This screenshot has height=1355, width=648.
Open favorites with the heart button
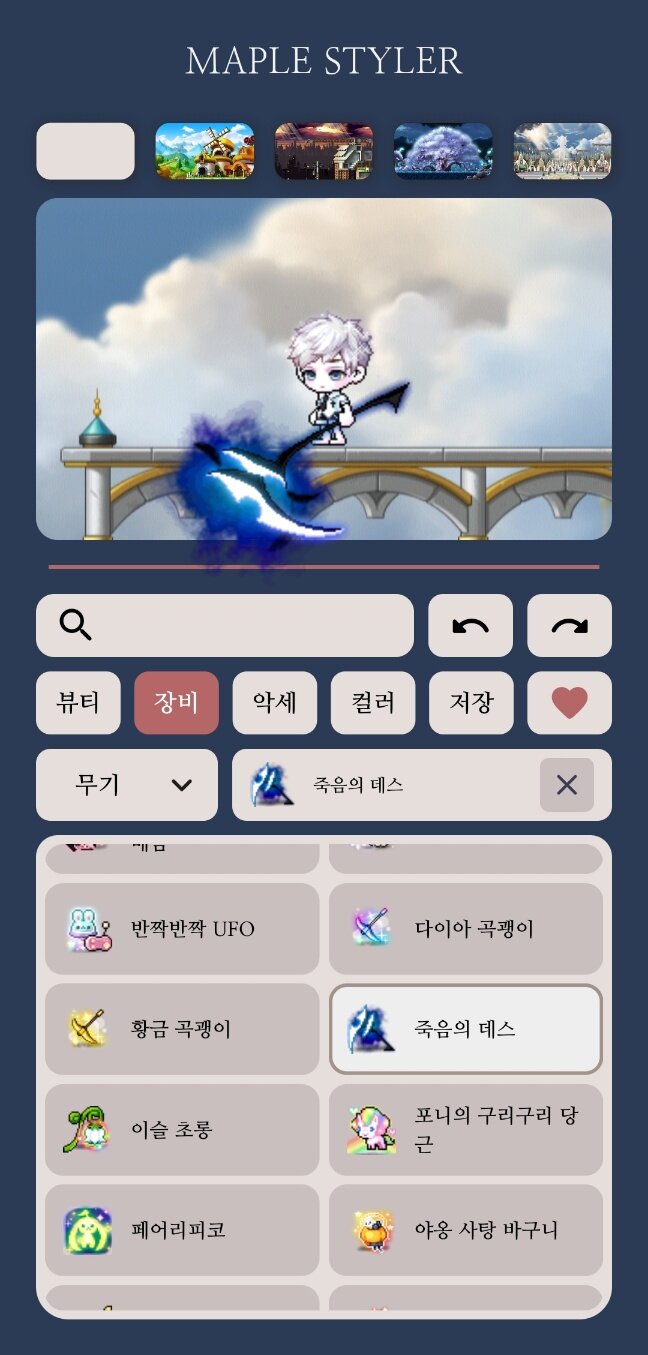pyautogui.click(x=569, y=702)
